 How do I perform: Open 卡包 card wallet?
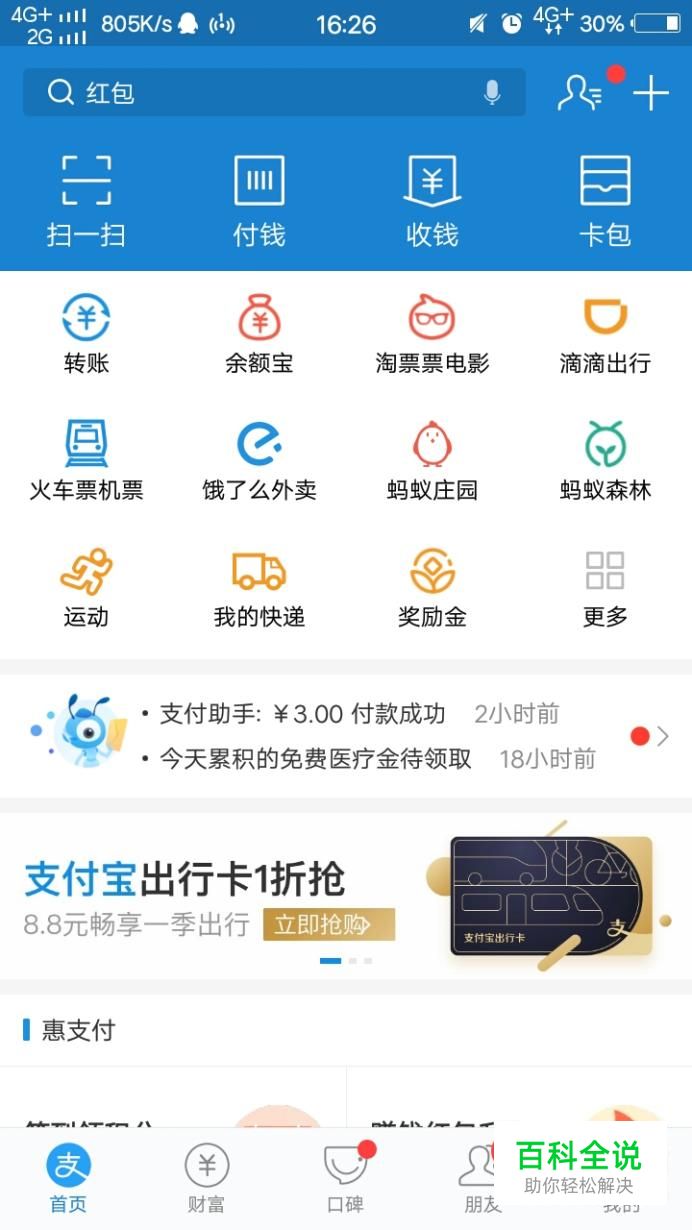tap(605, 200)
